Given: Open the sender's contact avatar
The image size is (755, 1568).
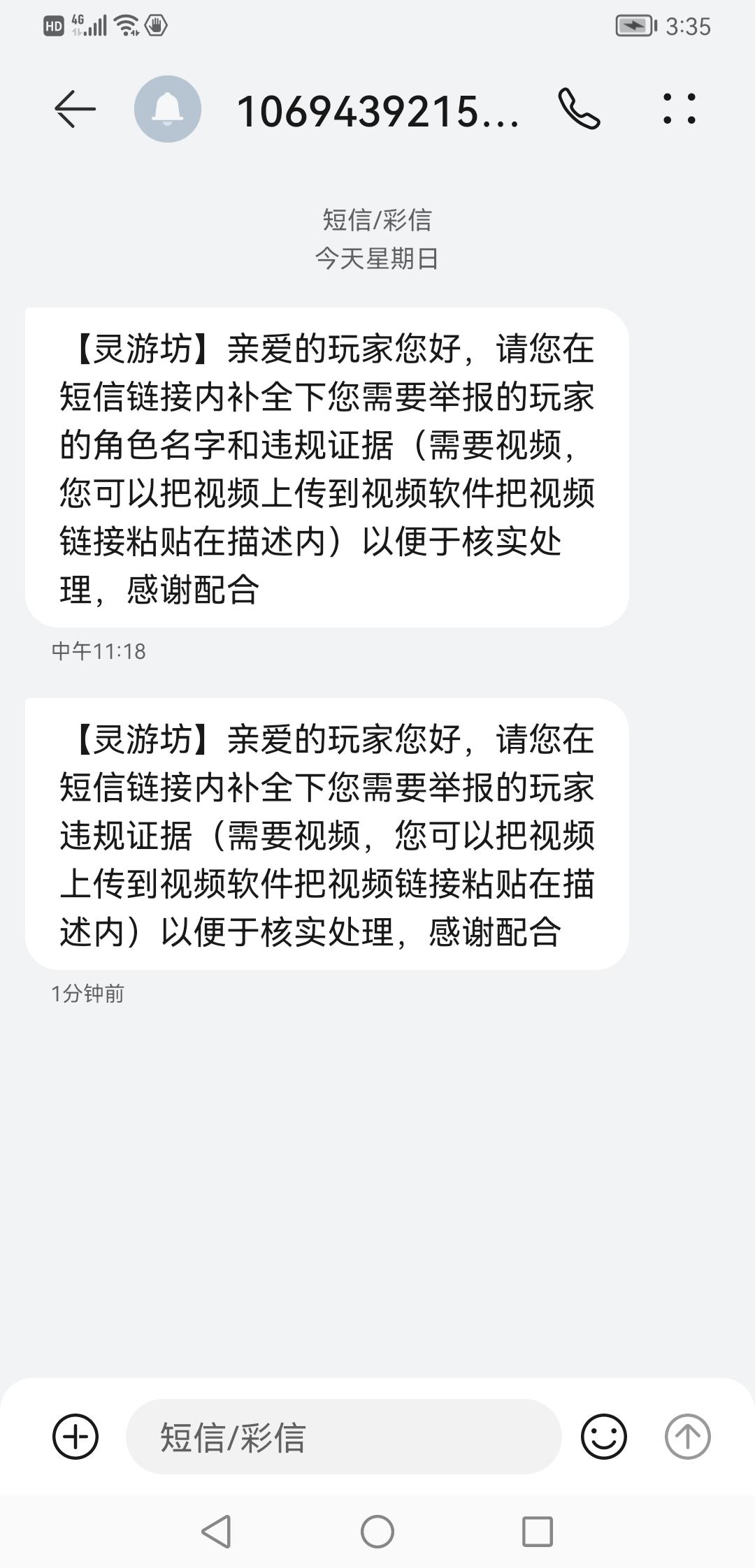Looking at the screenshot, I should [168, 109].
